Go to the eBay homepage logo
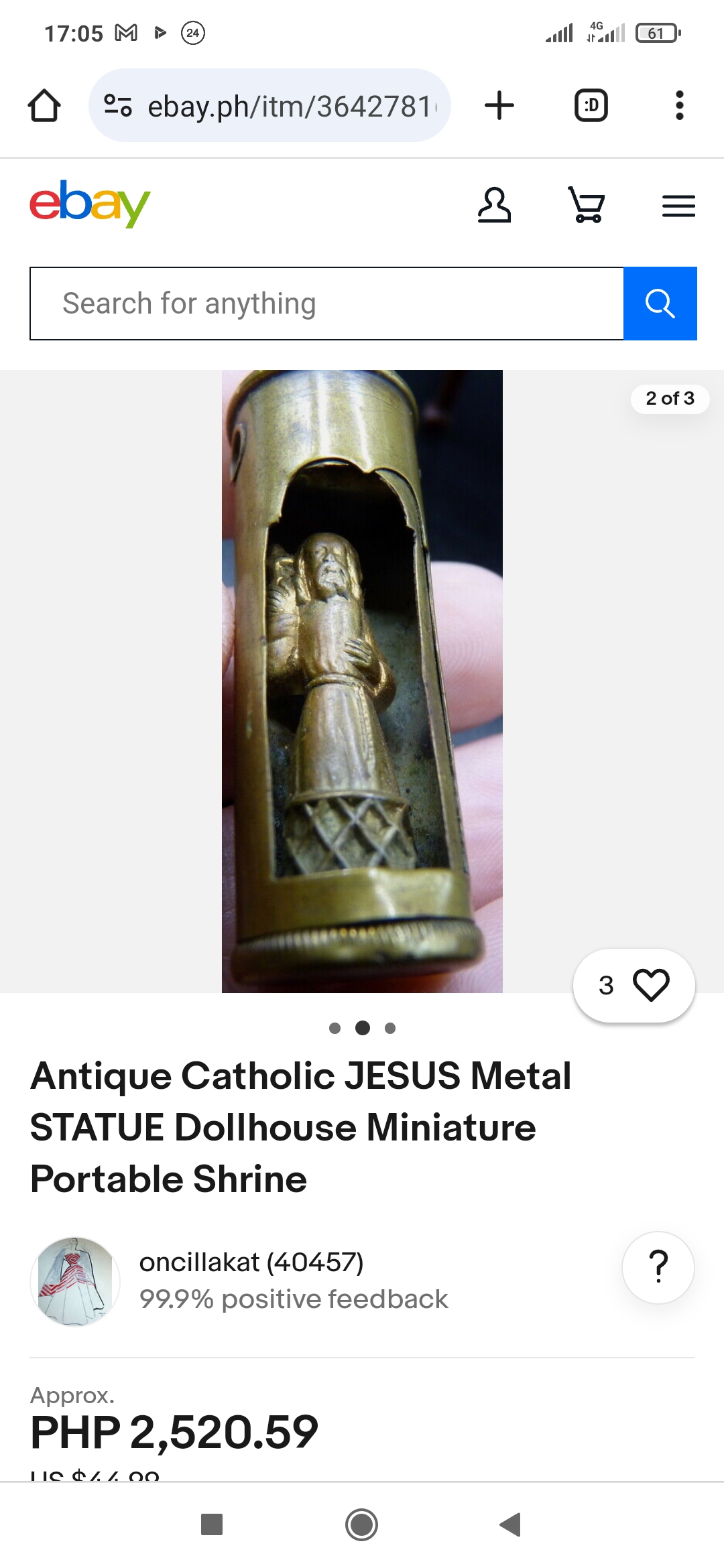The height and width of the screenshot is (1568, 724). click(90, 204)
